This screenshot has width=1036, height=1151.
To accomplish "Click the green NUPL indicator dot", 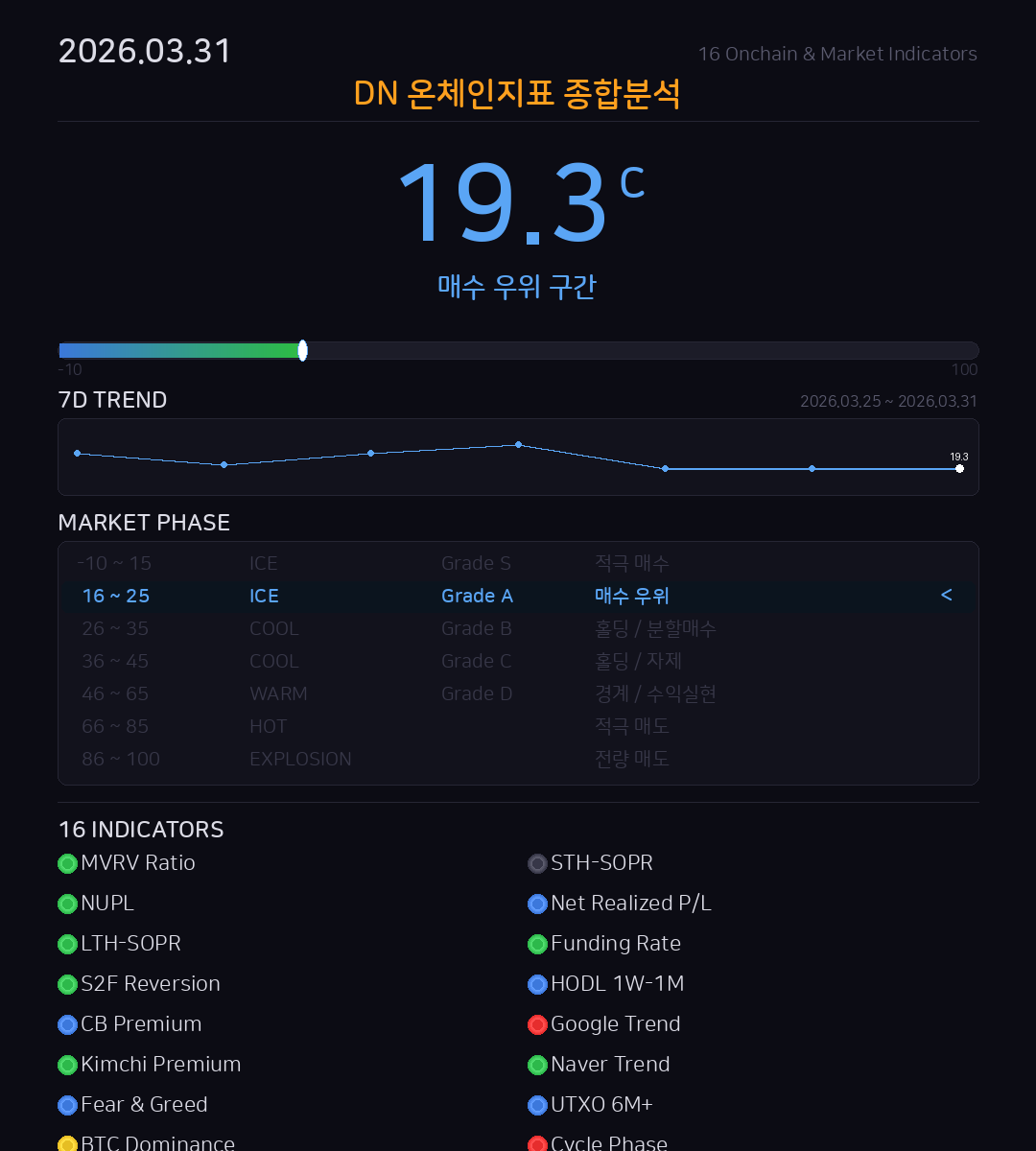I will pos(67,904).
